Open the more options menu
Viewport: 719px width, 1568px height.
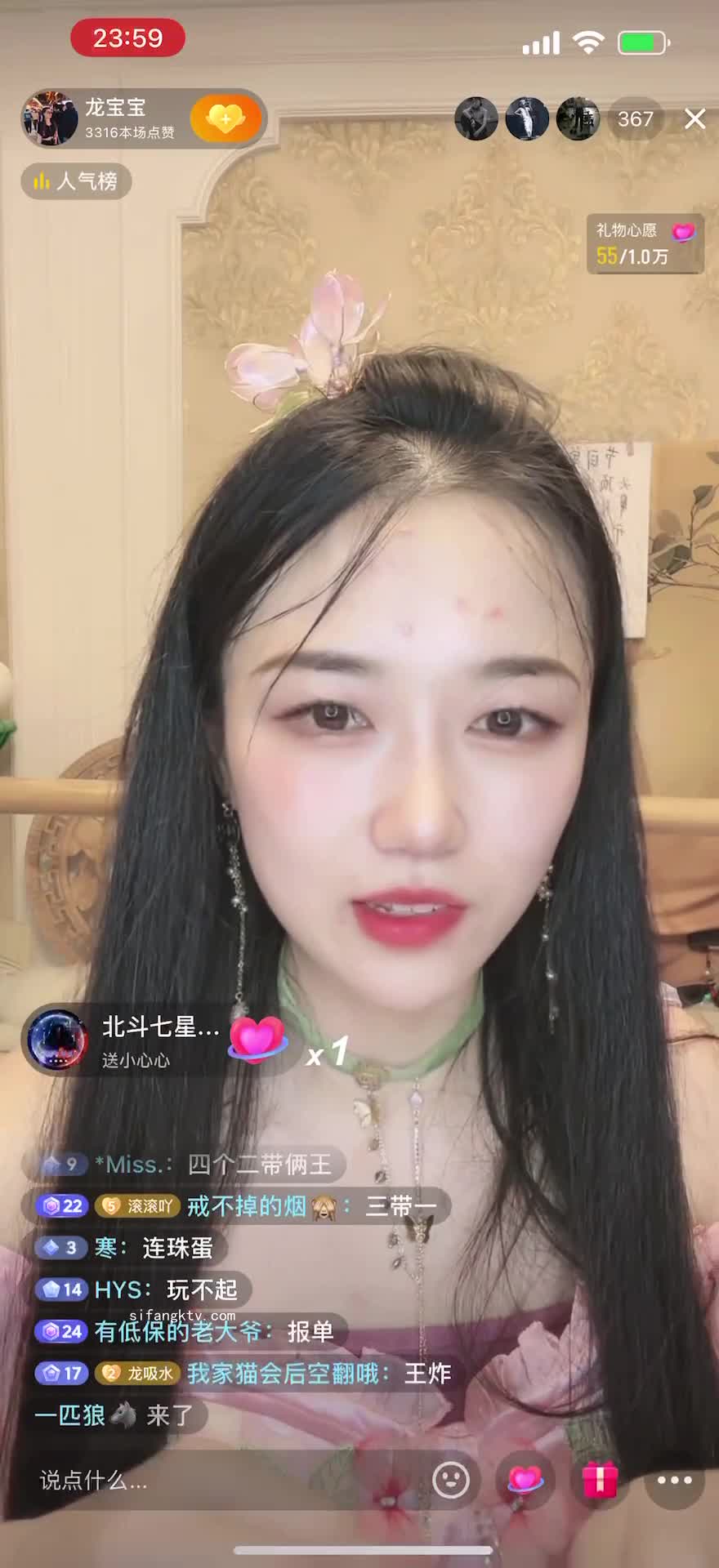(x=674, y=1480)
